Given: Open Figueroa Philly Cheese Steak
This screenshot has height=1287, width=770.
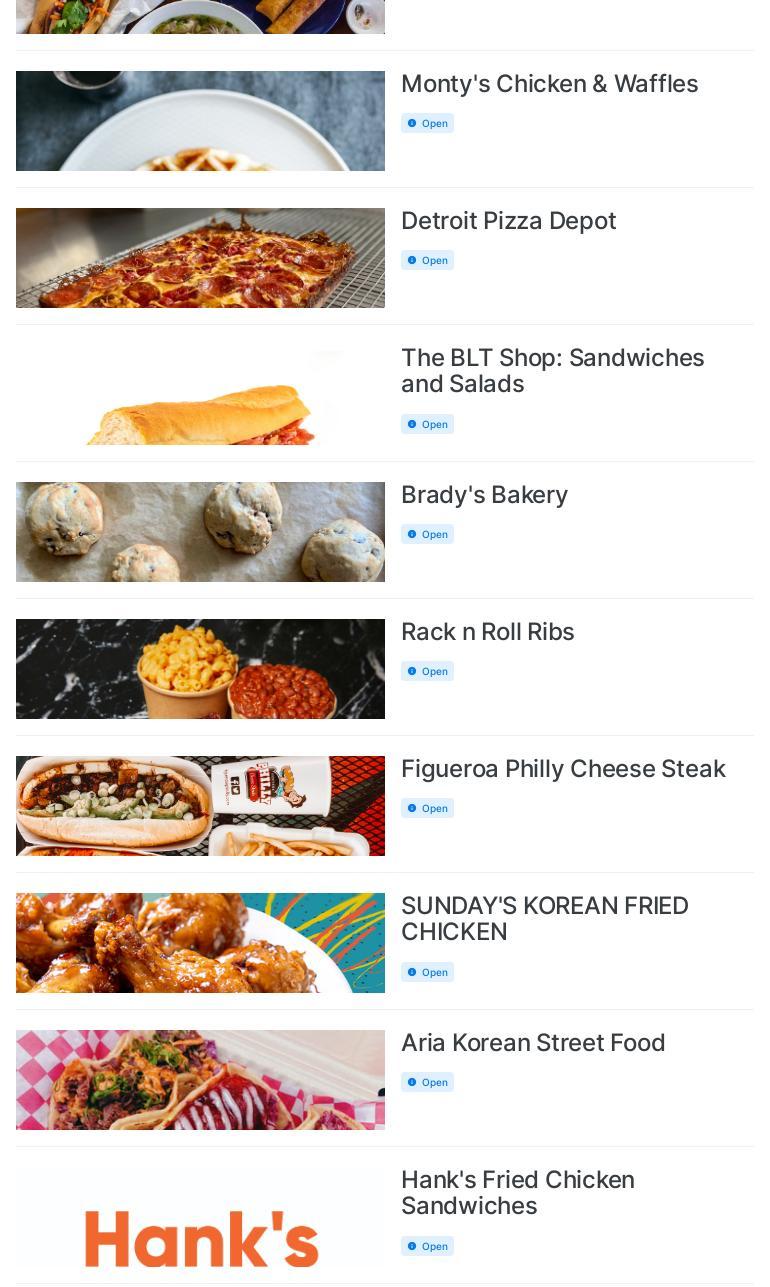Looking at the screenshot, I should click(563, 769).
